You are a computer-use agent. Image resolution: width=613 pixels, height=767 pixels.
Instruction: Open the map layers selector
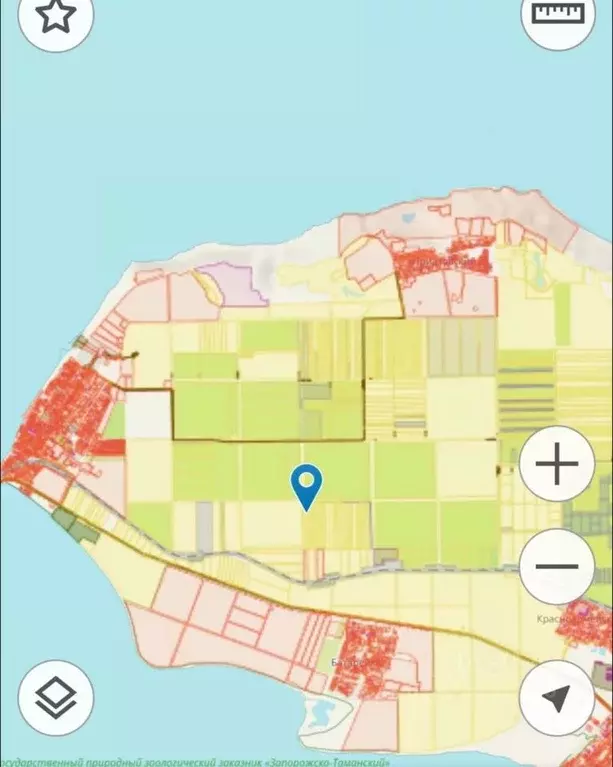point(56,697)
